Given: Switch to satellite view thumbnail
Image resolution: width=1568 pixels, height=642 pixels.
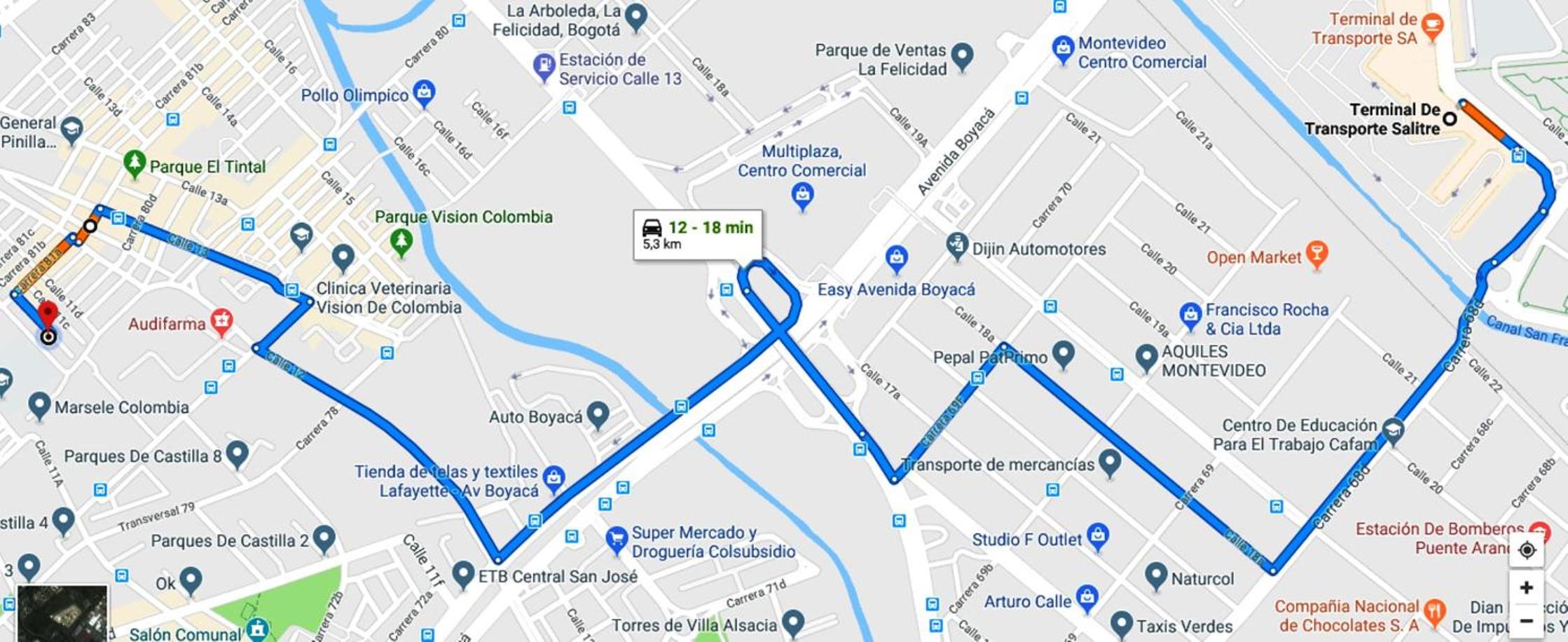Looking at the screenshot, I should pyautogui.click(x=62, y=614).
